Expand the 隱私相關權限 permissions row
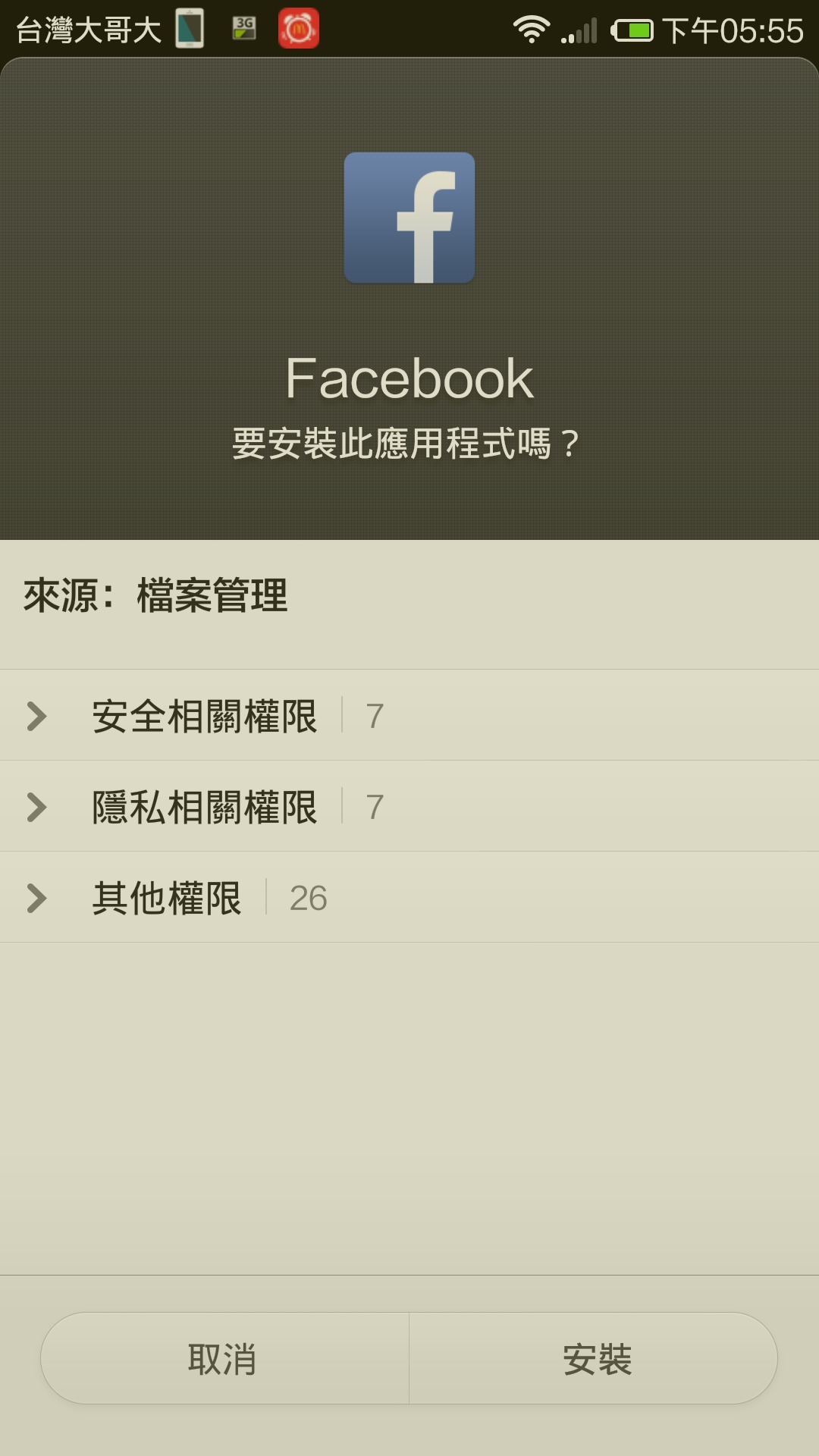819x1456 pixels. pyautogui.click(x=409, y=806)
